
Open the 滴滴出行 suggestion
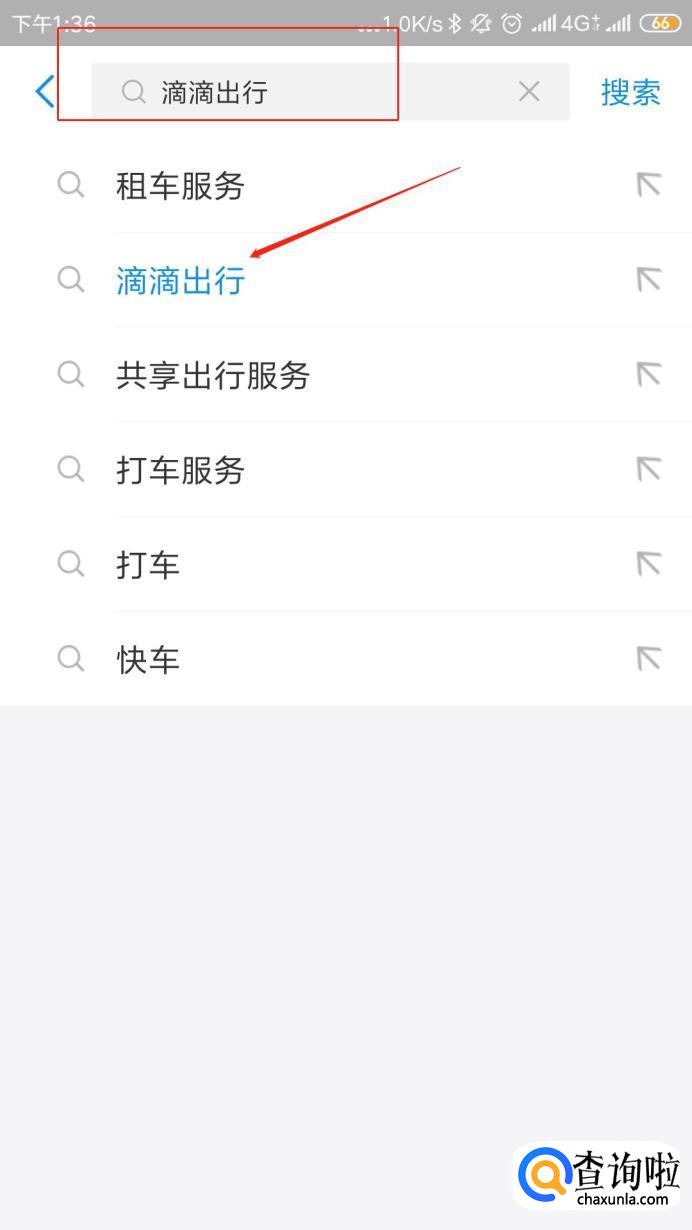[180, 281]
